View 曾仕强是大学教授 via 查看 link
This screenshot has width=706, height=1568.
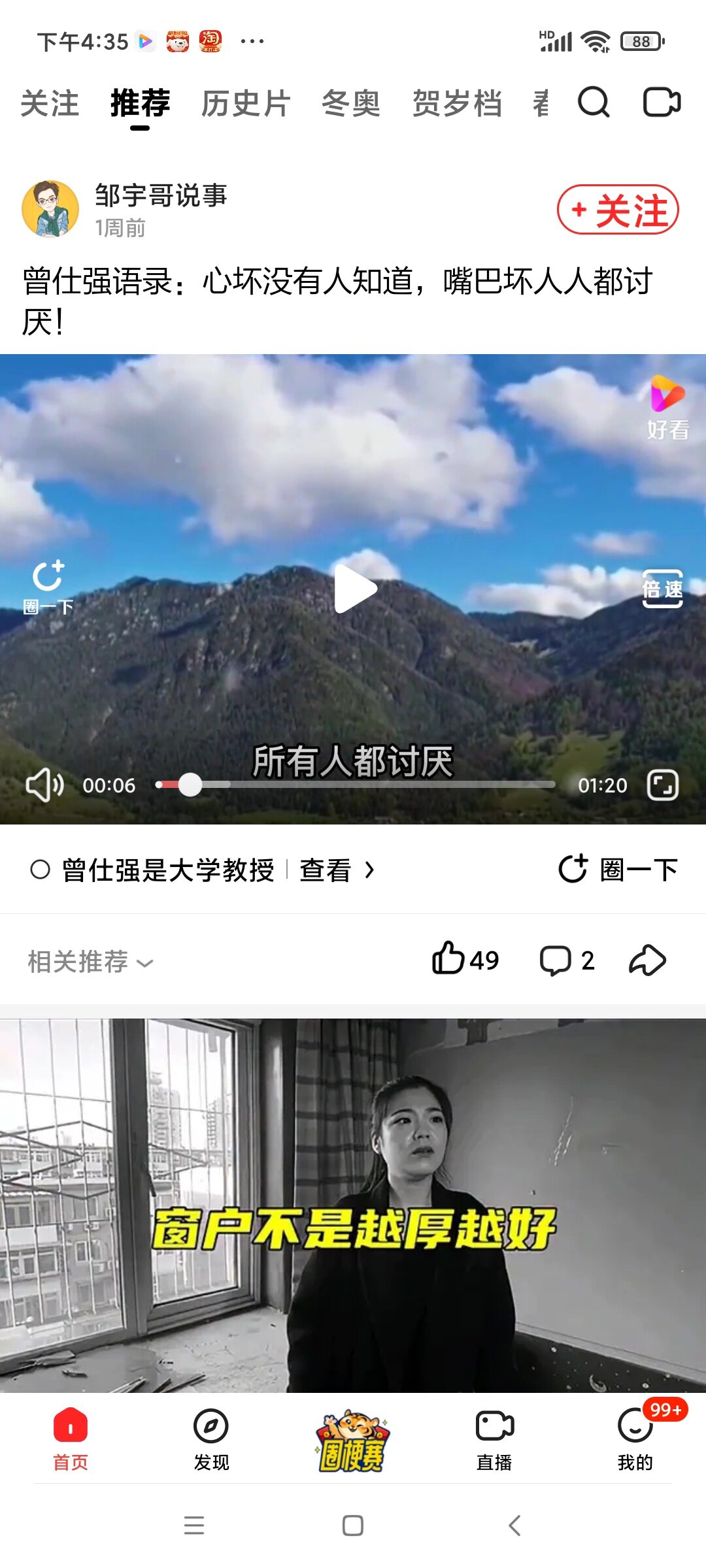[x=337, y=870]
